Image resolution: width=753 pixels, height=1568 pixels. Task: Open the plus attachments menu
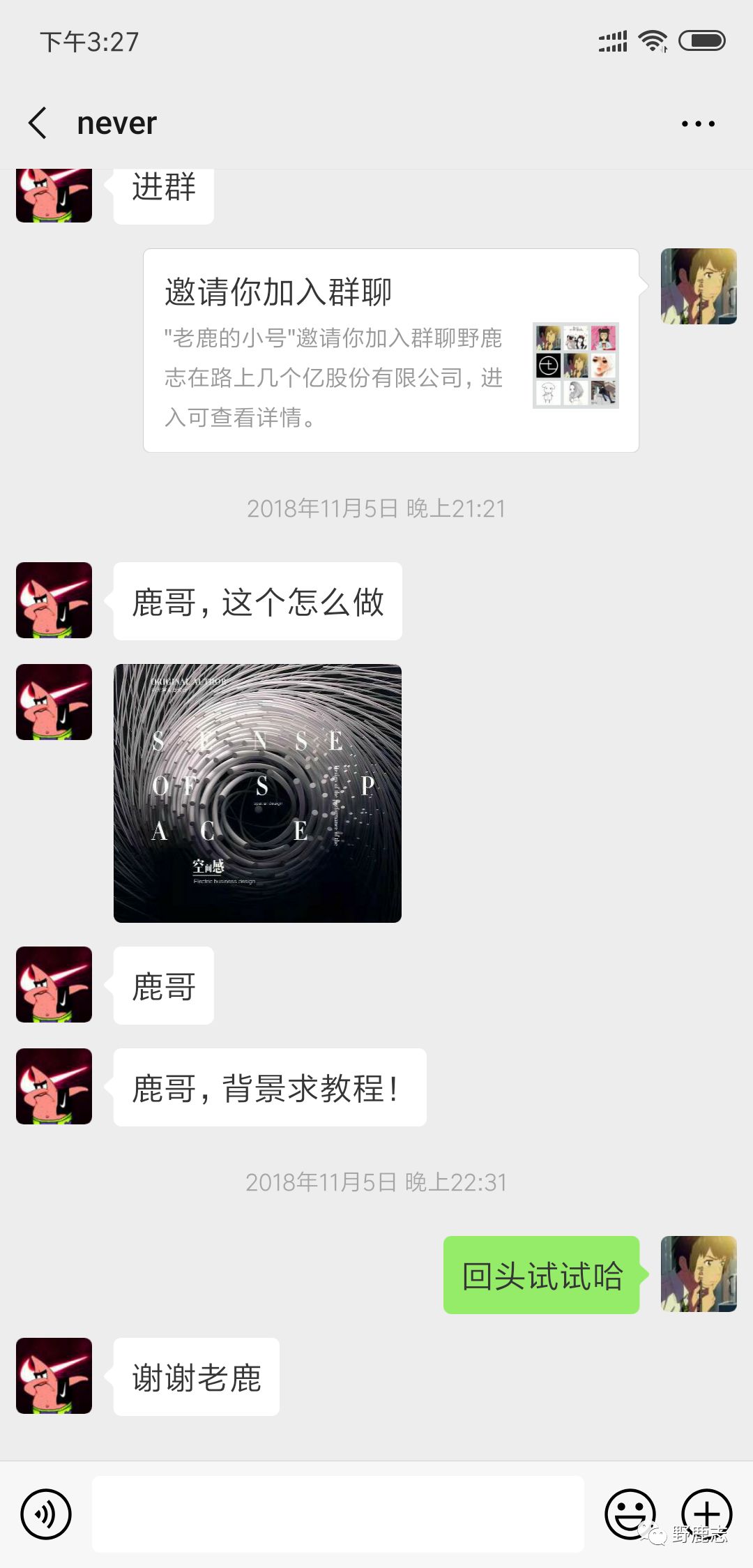[x=706, y=1514]
